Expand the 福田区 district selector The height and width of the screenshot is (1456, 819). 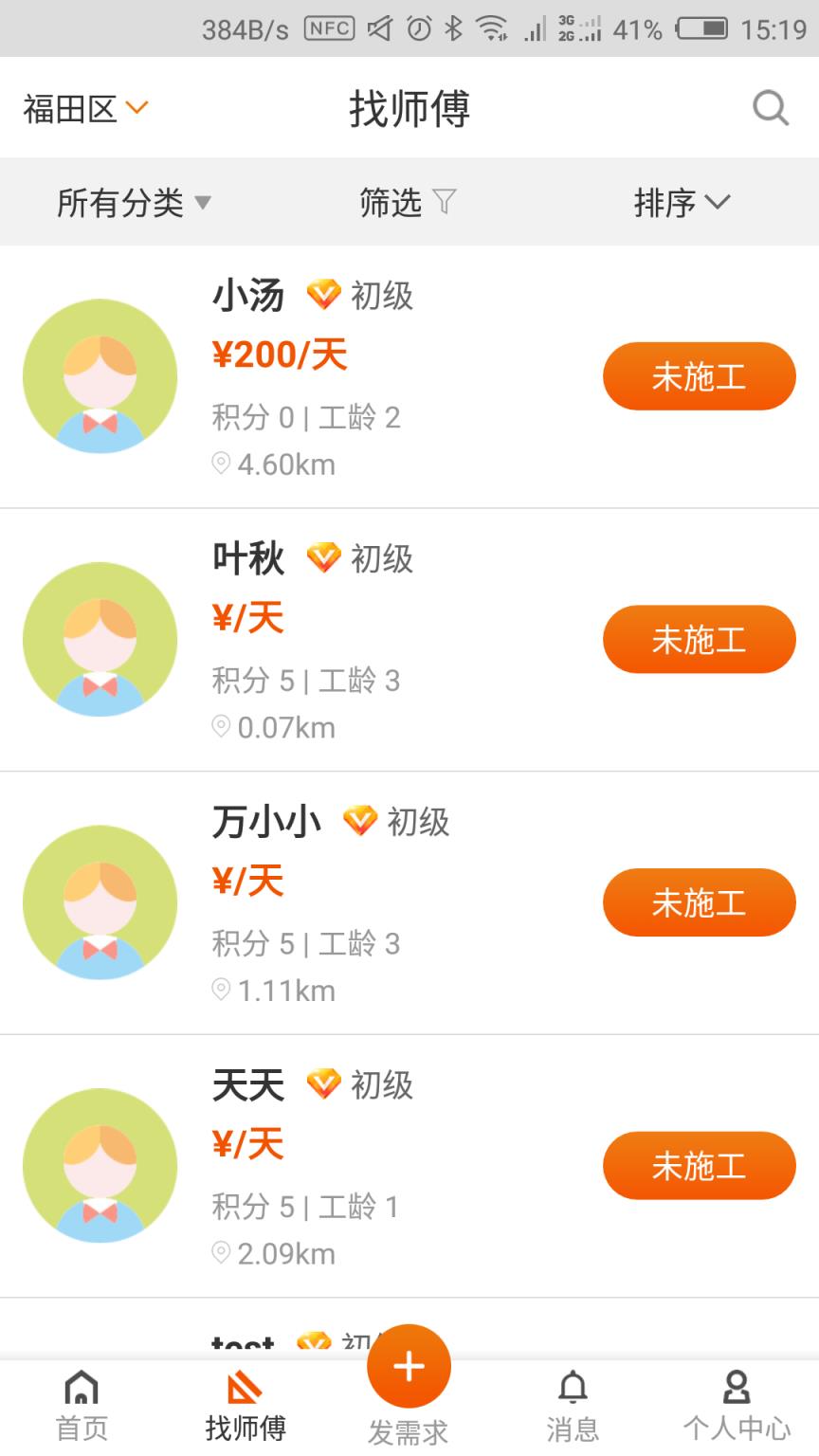tap(83, 108)
